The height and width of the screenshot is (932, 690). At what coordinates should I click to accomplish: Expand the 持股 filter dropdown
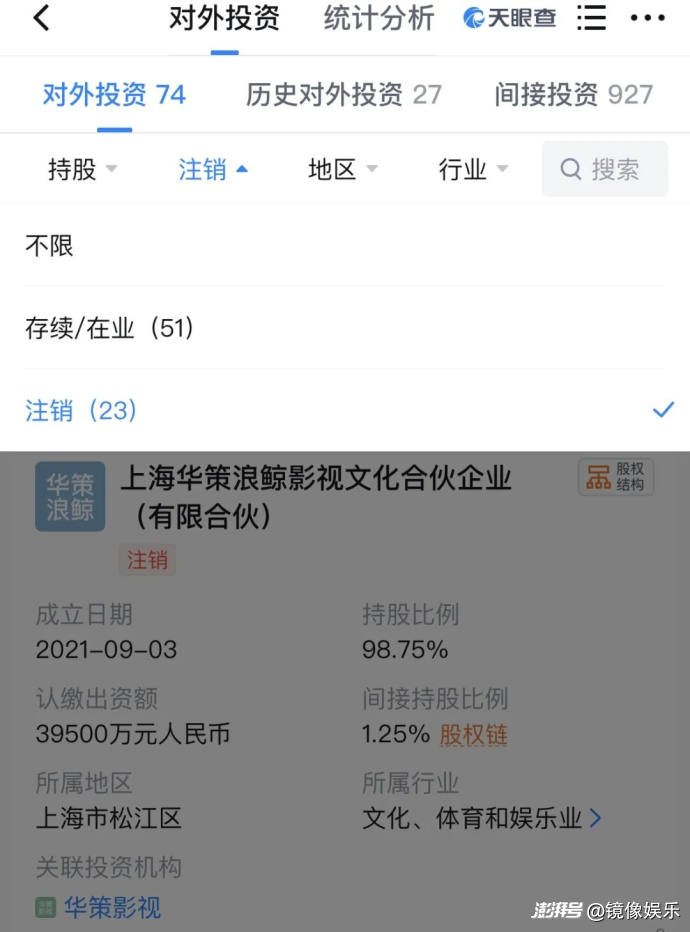(x=83, y=169)
